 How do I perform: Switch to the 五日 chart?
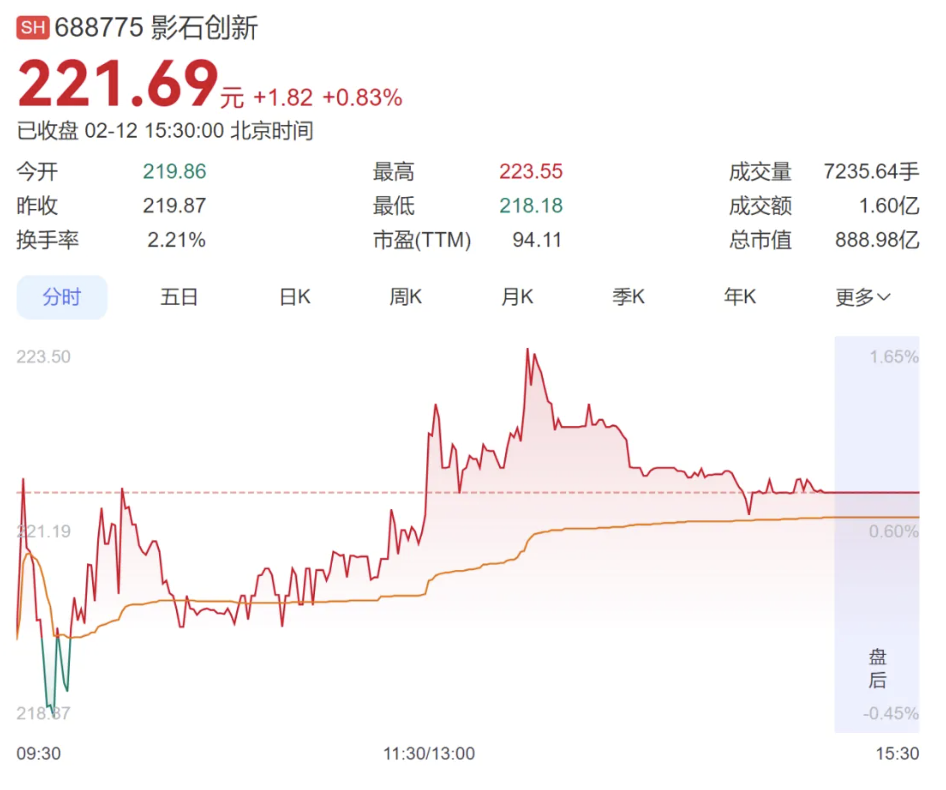179,297
